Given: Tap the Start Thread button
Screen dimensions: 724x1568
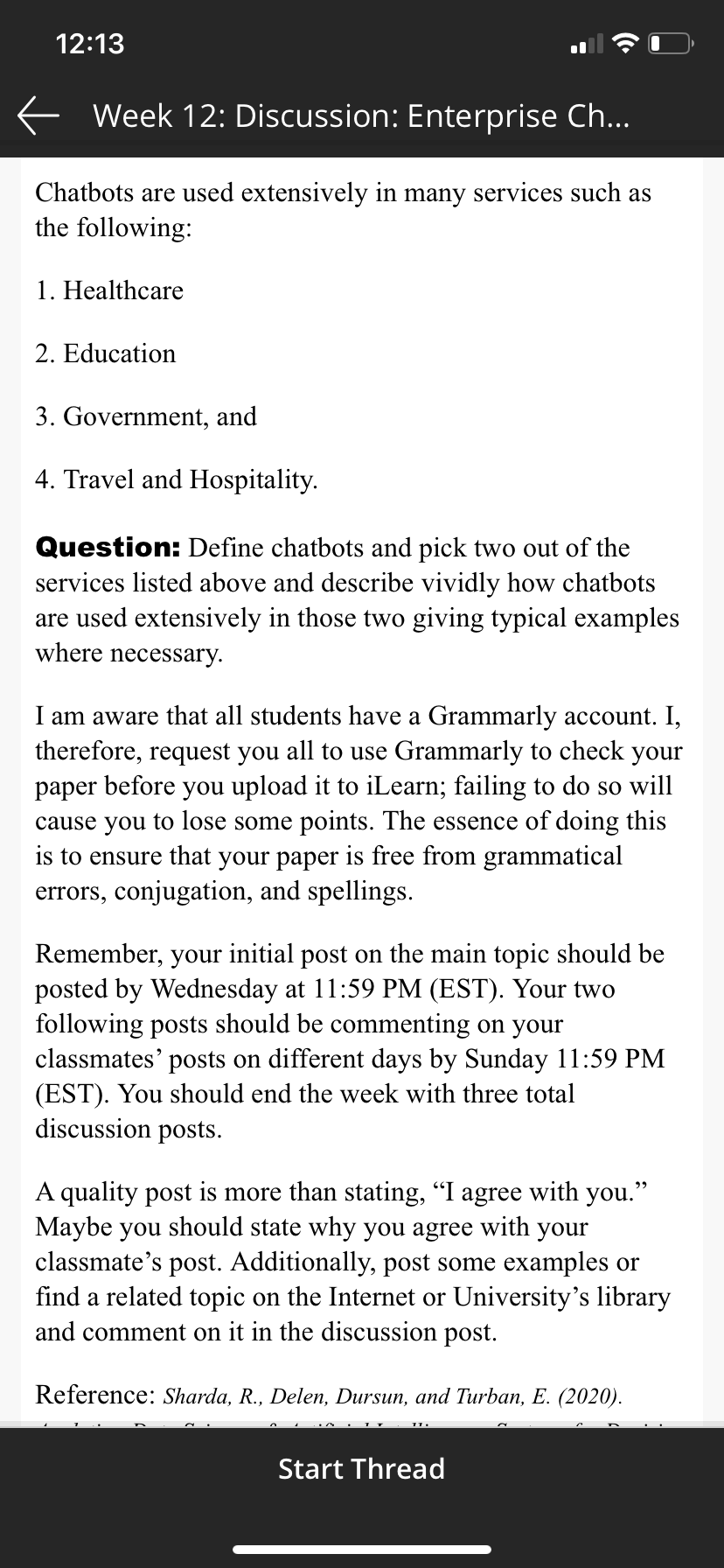Looking at the screenshot, I should pos(361,1468).
